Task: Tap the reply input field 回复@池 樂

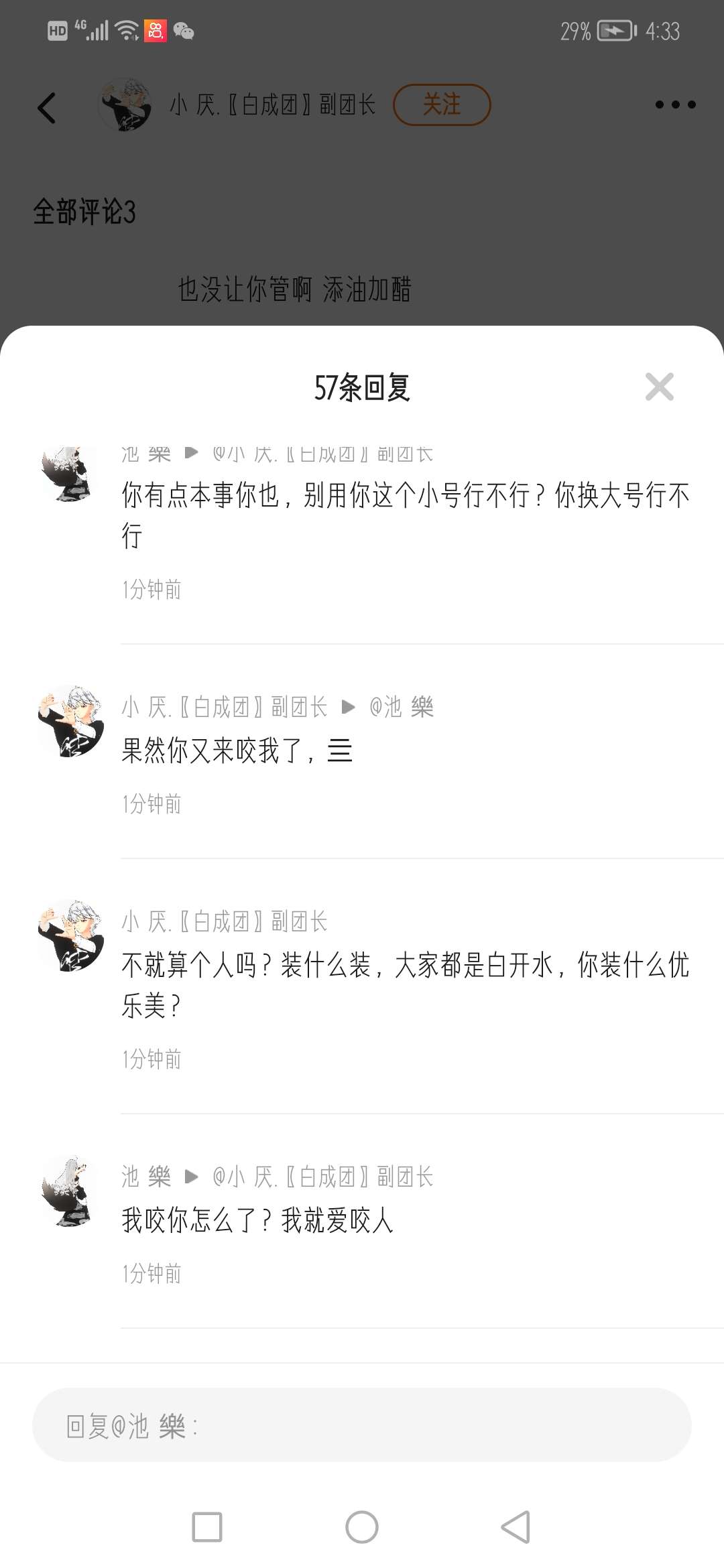Action: (362, 1425)
